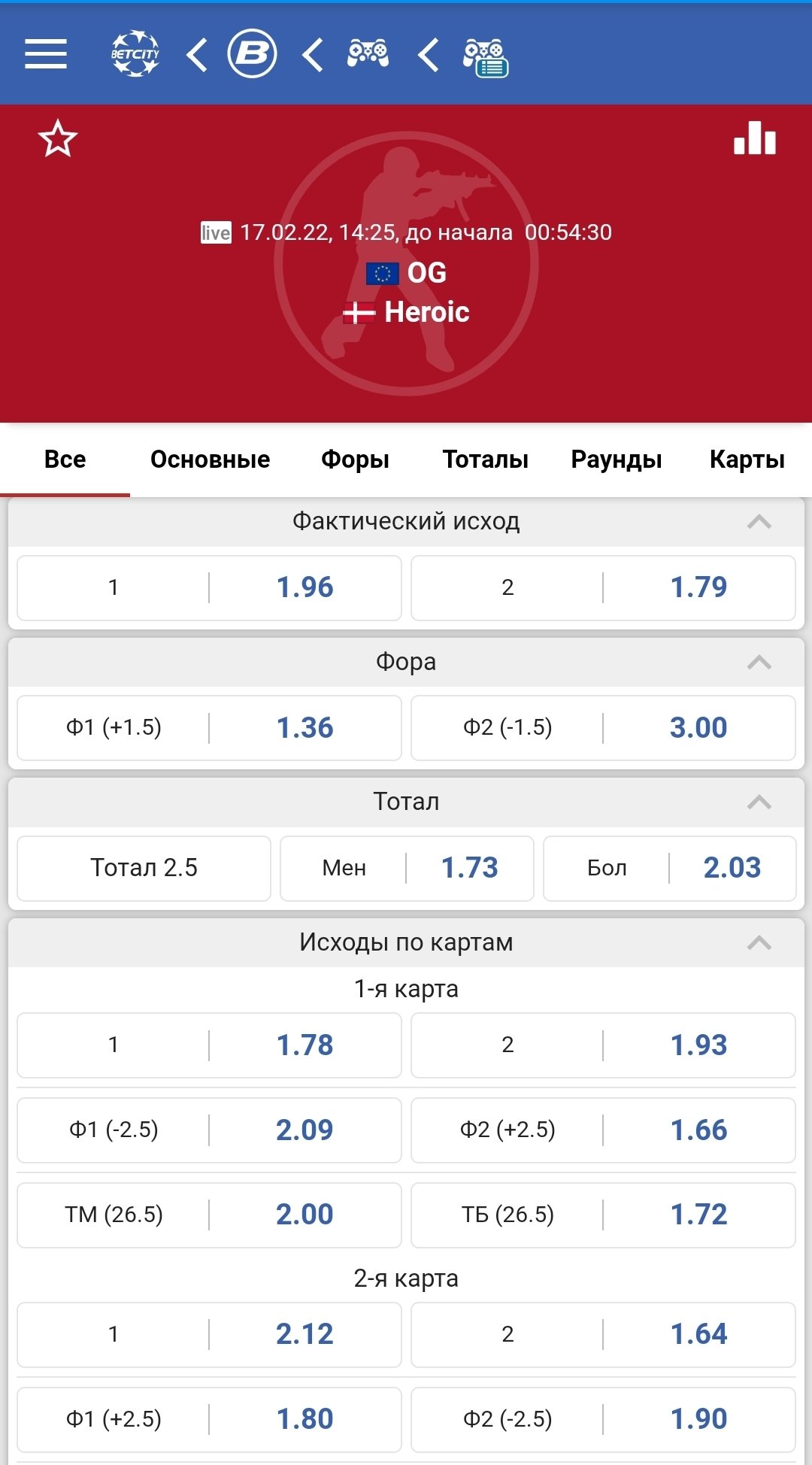Pick Ф1 (+1.5) handicap at 1.36
The width and height of the screenshot is (812, 1465).
(209, 728)
